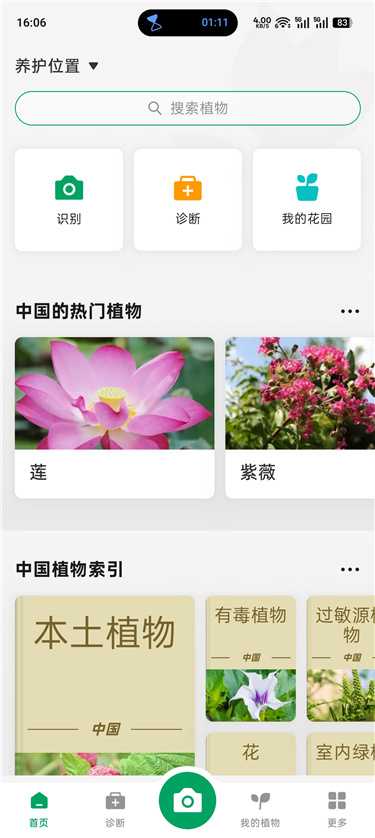The image size is (375, 838).
Task: Open more options for 中国的热门植物
Action: [350, 311]
